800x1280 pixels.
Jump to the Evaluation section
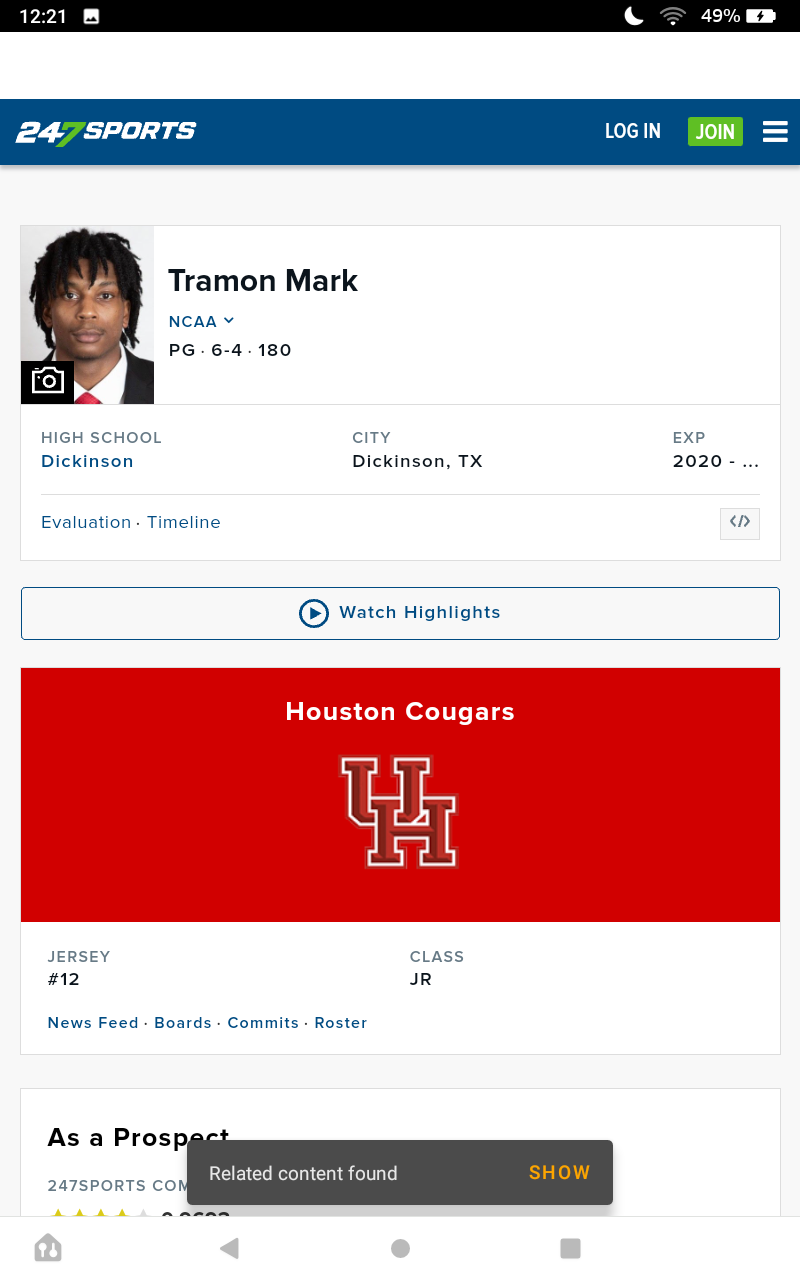[x=86, y=522]
